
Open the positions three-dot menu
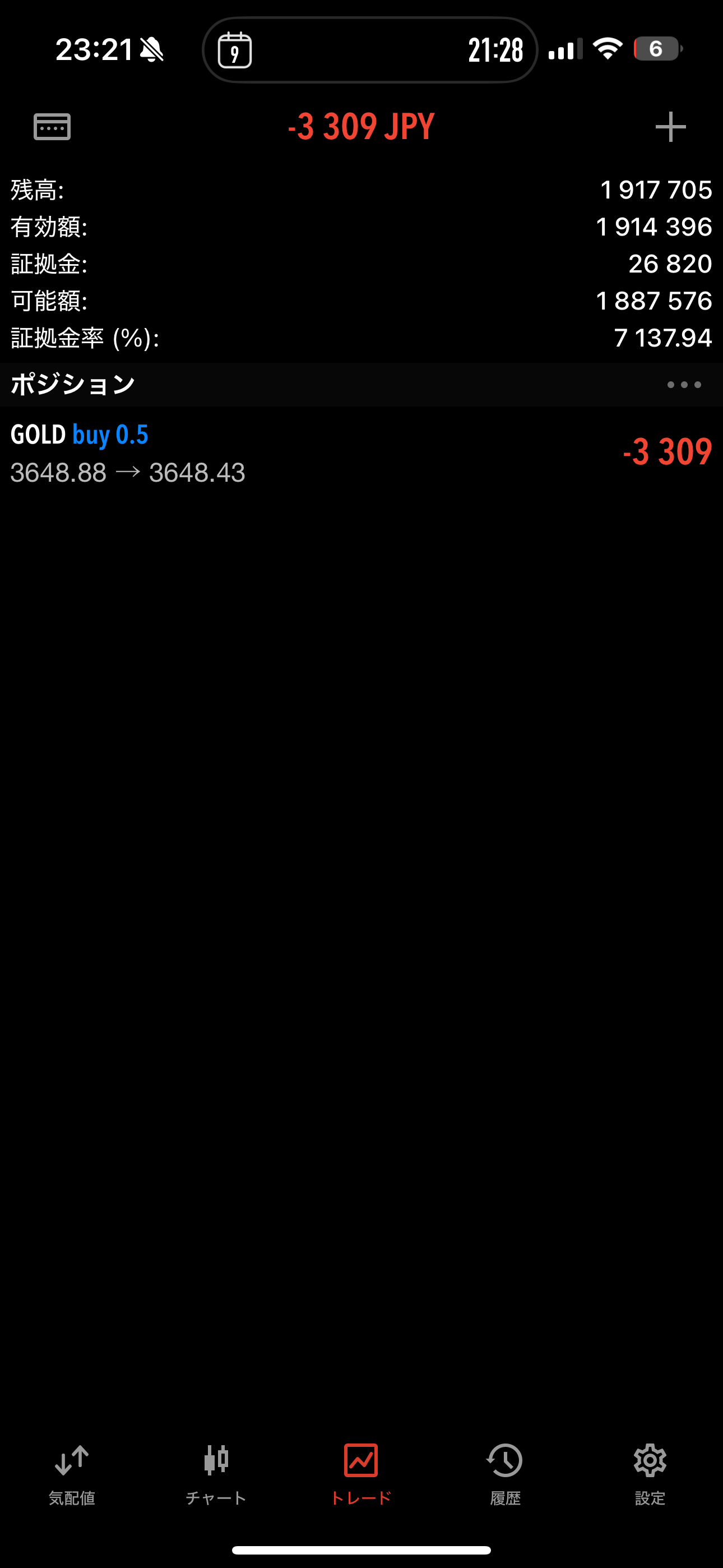684,385
